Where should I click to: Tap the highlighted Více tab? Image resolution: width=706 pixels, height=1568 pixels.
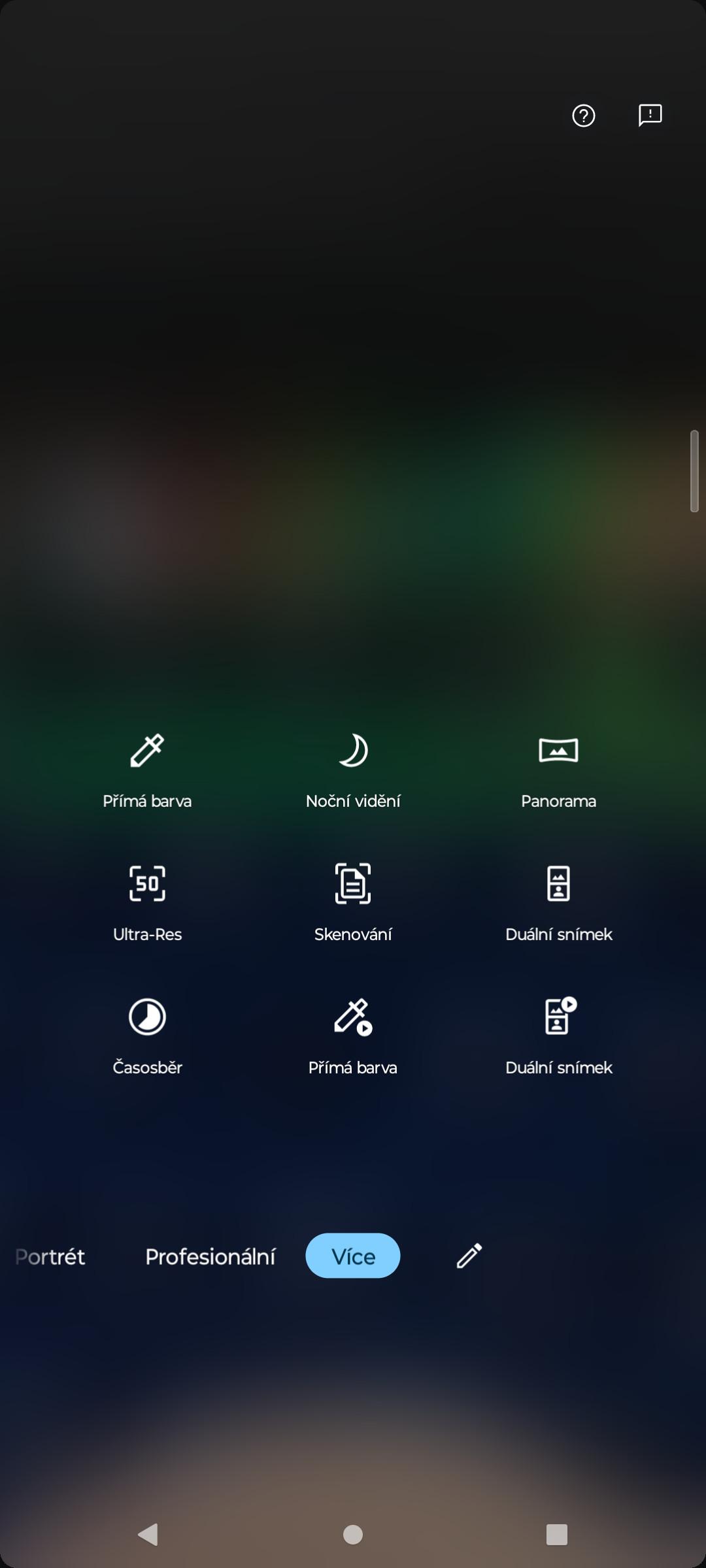[x=353, y=1256]
